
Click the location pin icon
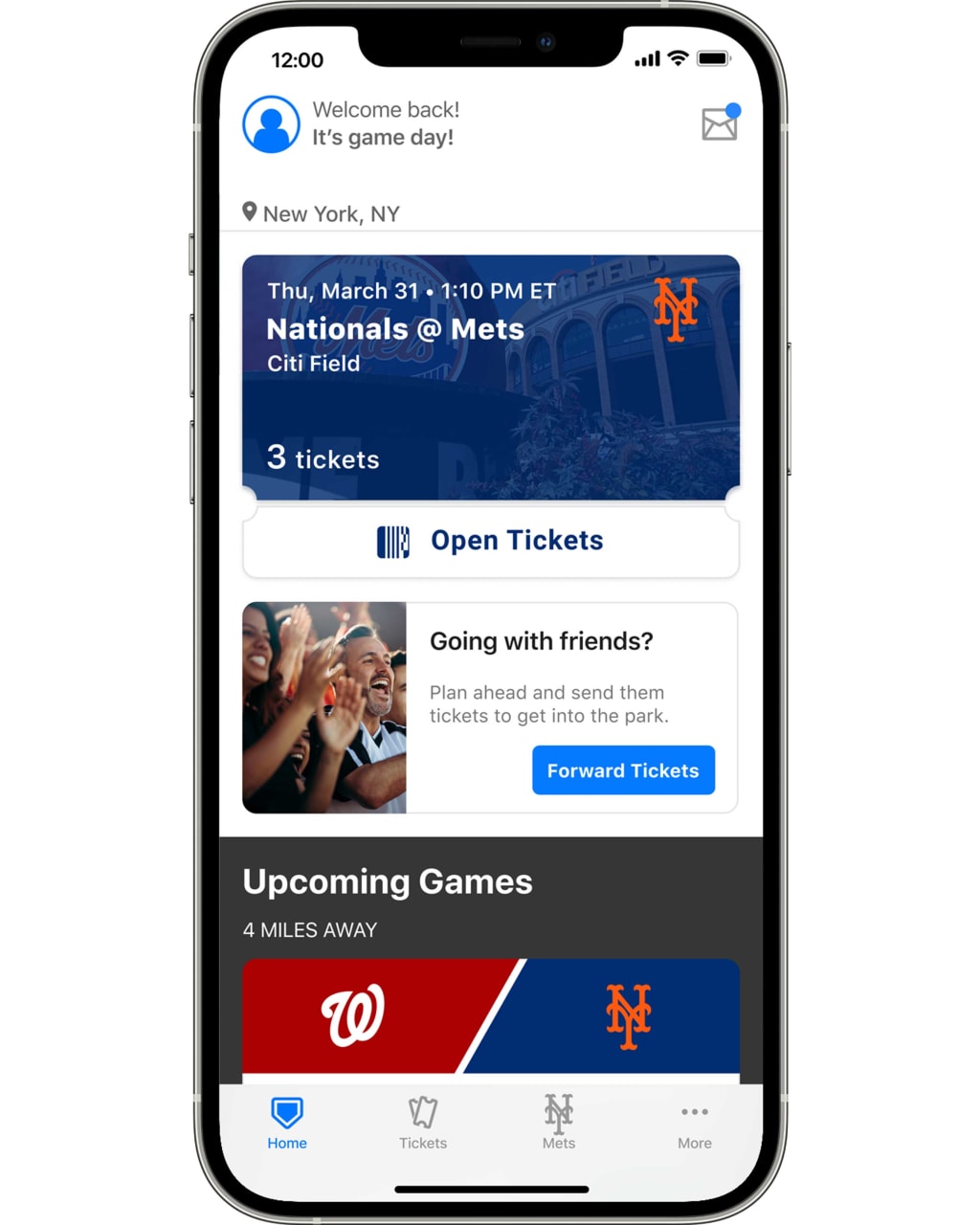click(251, 212)
